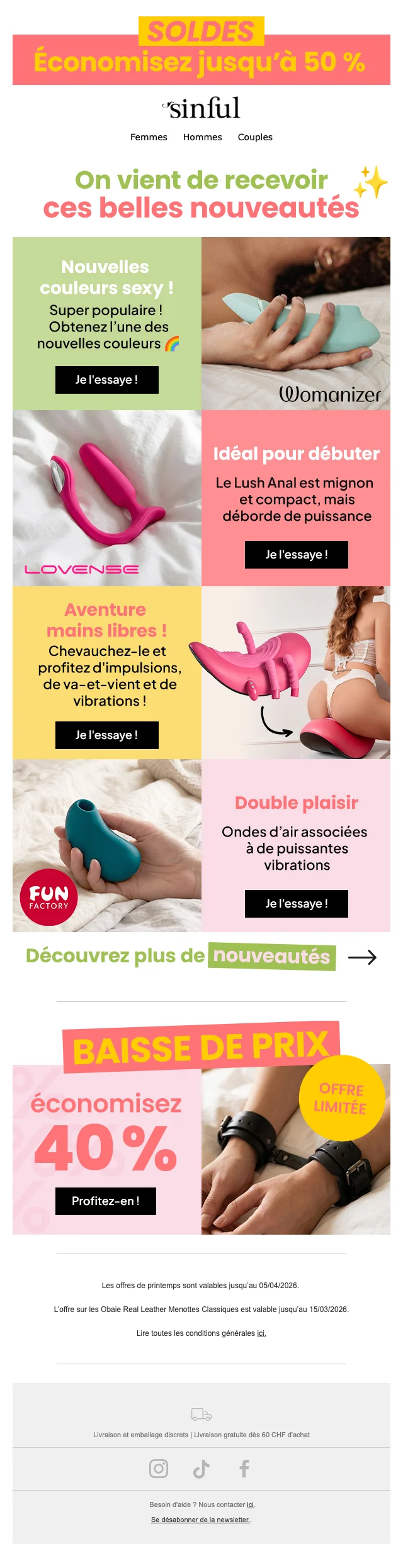Tap the Profitez-en ! button
403x1568 pixels.
(x=106, y=1201)
